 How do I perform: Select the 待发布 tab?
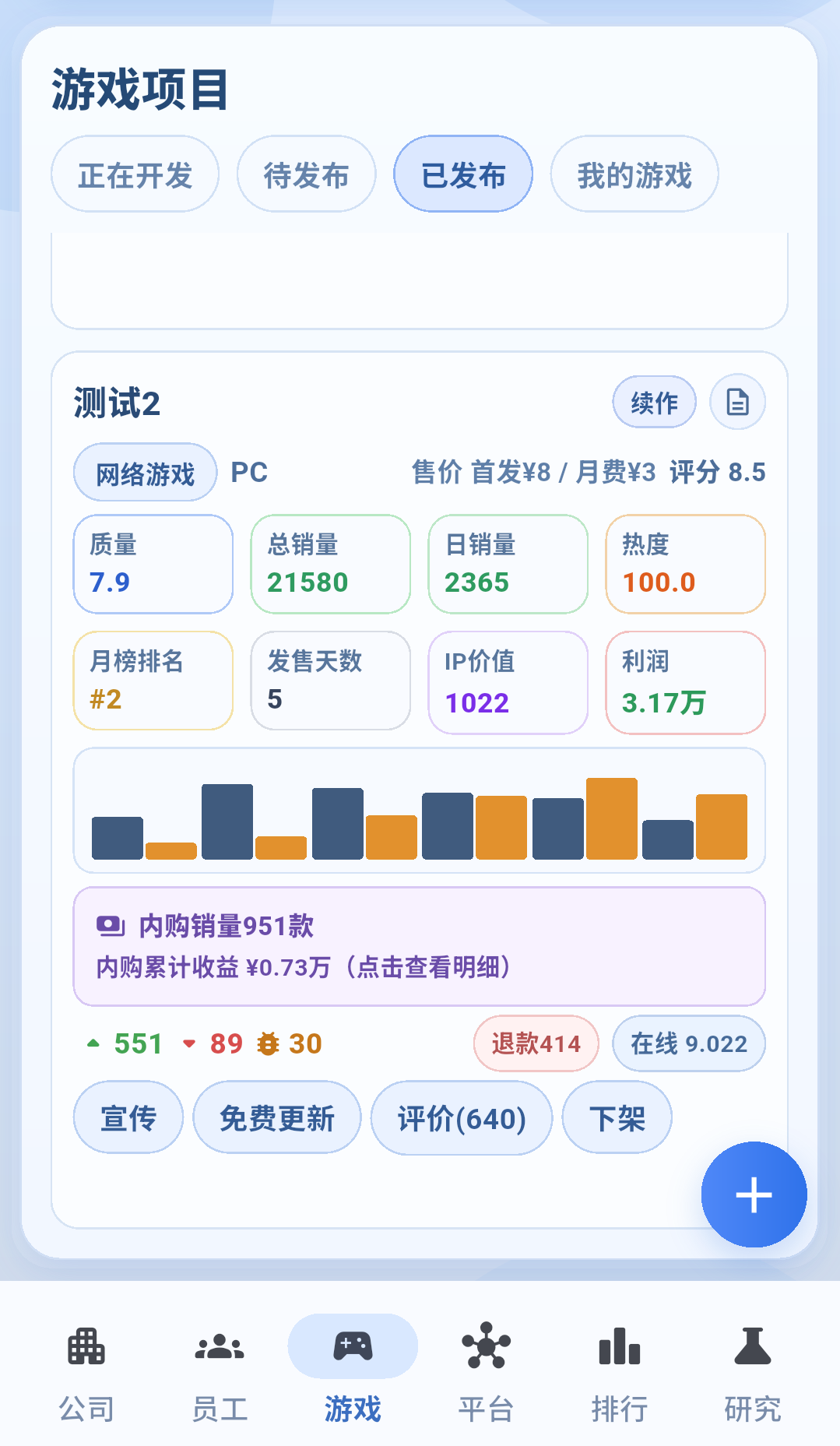coord(307,174)
